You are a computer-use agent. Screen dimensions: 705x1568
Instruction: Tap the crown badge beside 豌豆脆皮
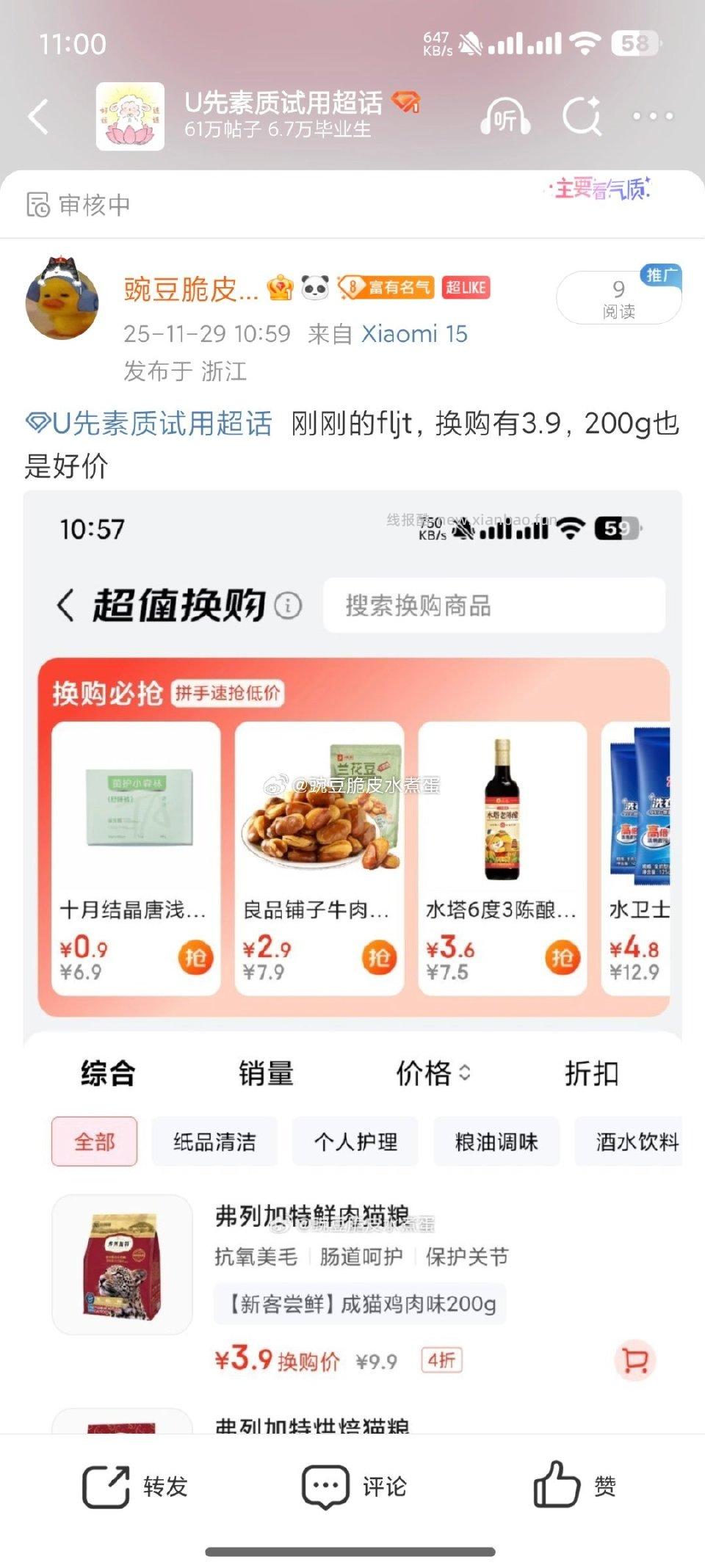278,289
